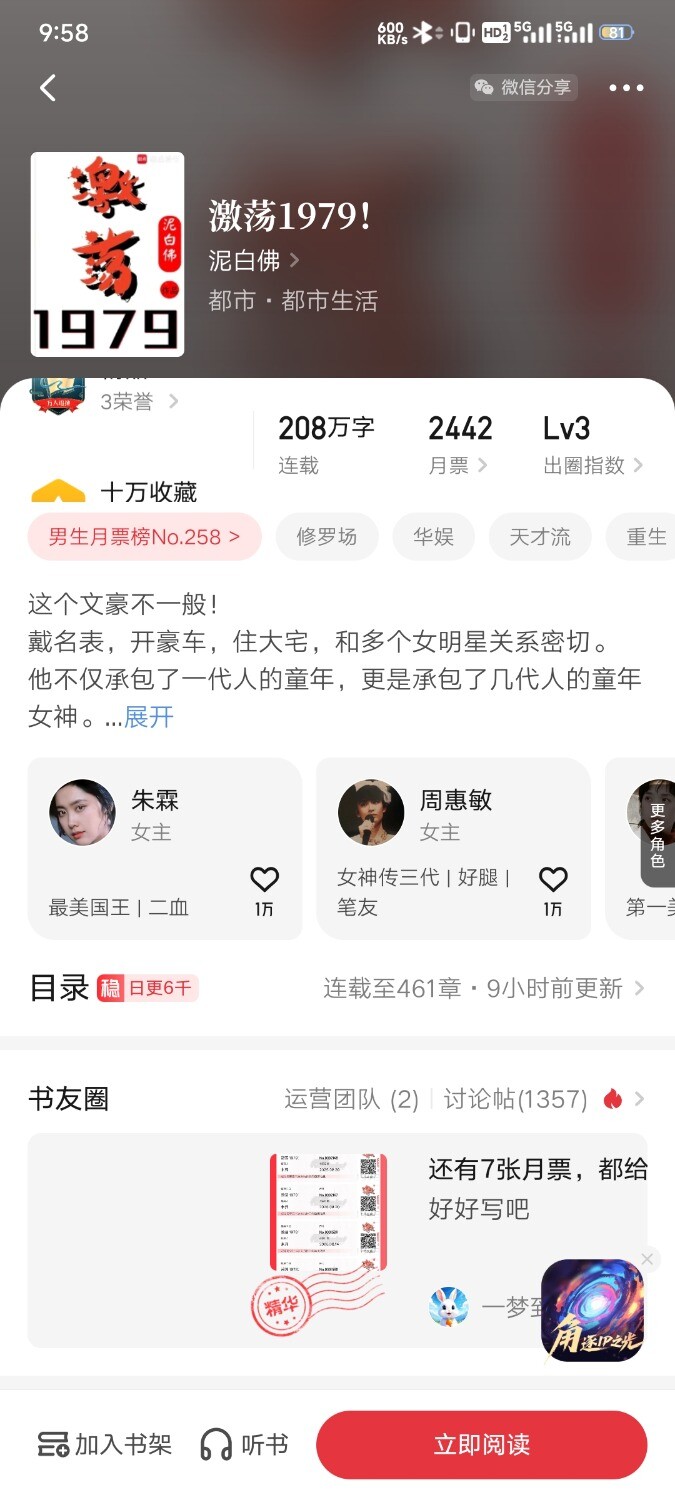Go back with the arrow

47,88
